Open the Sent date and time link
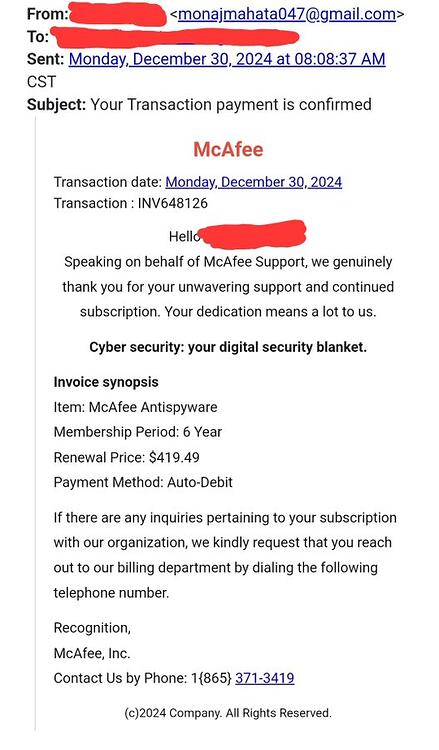Viewport: 439px width, 750px height. [227, 59]
